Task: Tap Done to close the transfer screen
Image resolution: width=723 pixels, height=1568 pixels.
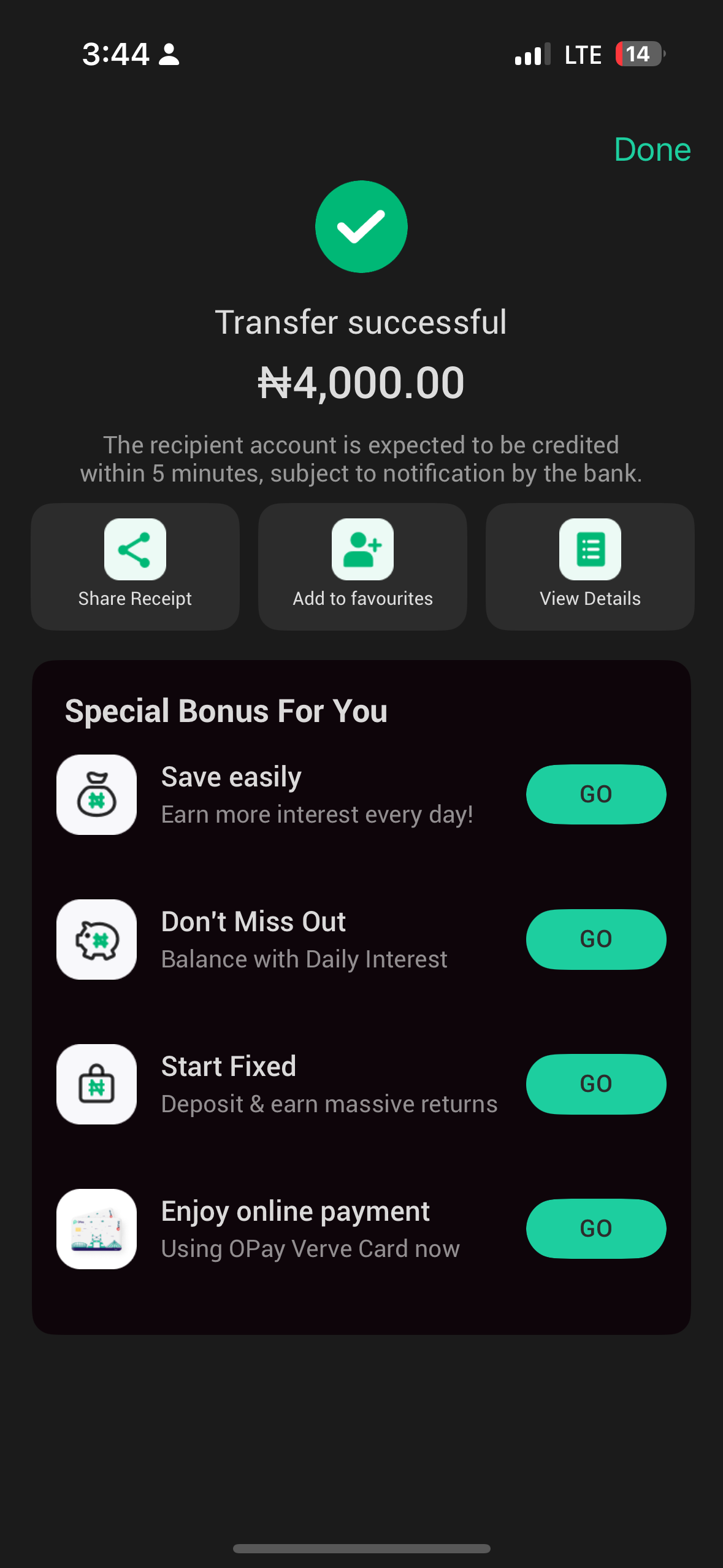Action: (x=652, y=150)
